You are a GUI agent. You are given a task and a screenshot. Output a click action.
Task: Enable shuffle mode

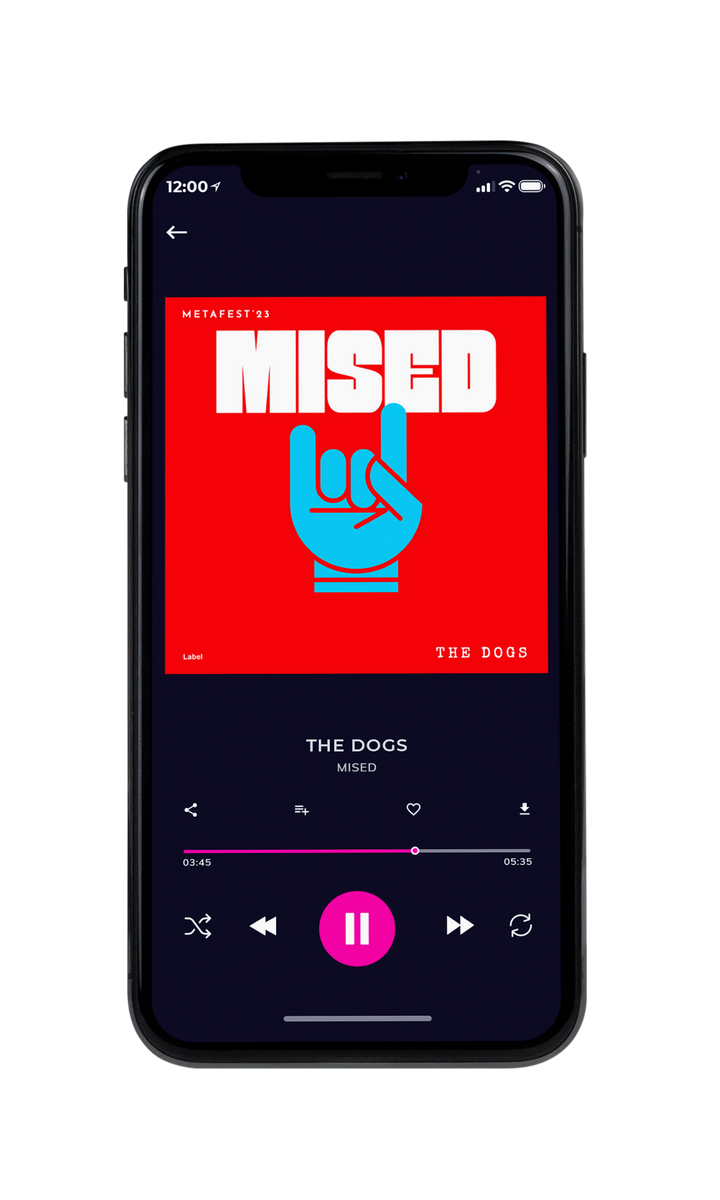[x=198, y=926]
